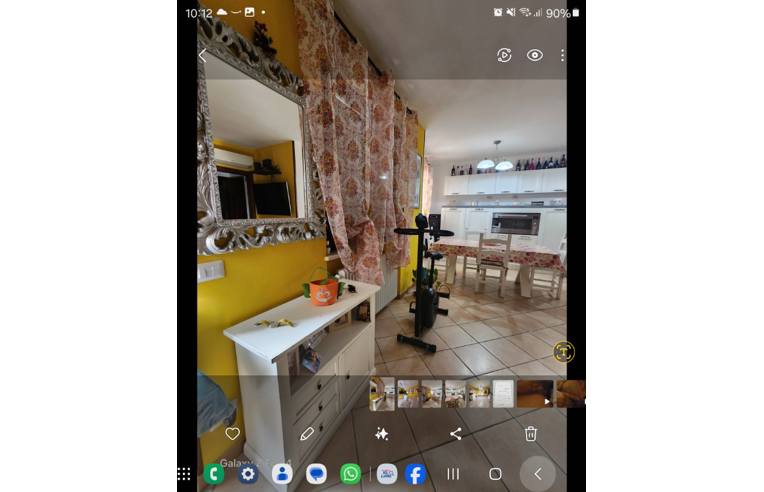764x492 pixels.
Task: Delete this photo with the trash icon
Action: 531,433
